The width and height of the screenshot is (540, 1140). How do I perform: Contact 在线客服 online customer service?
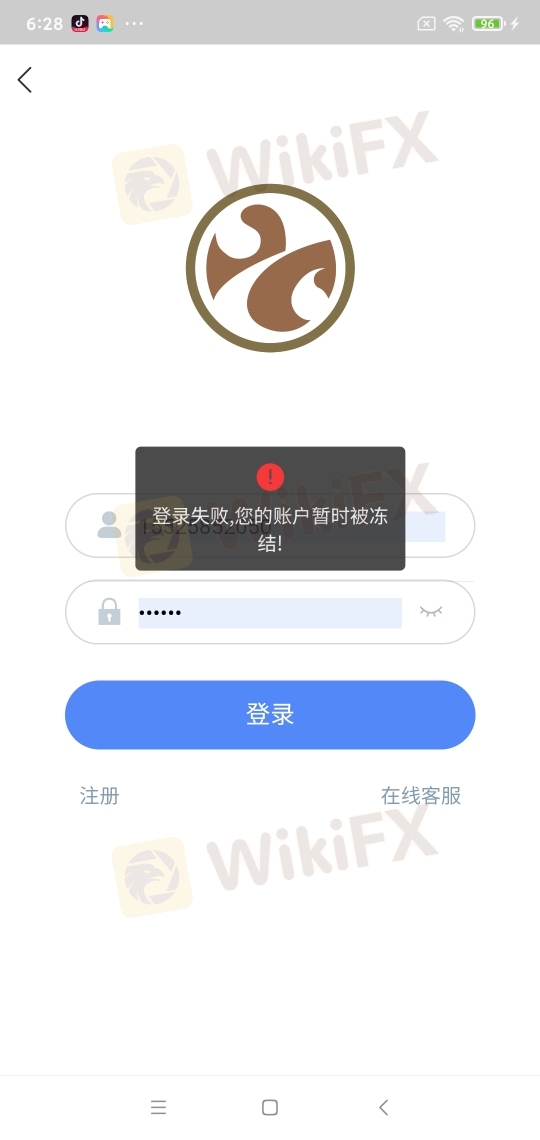[421, 795]
